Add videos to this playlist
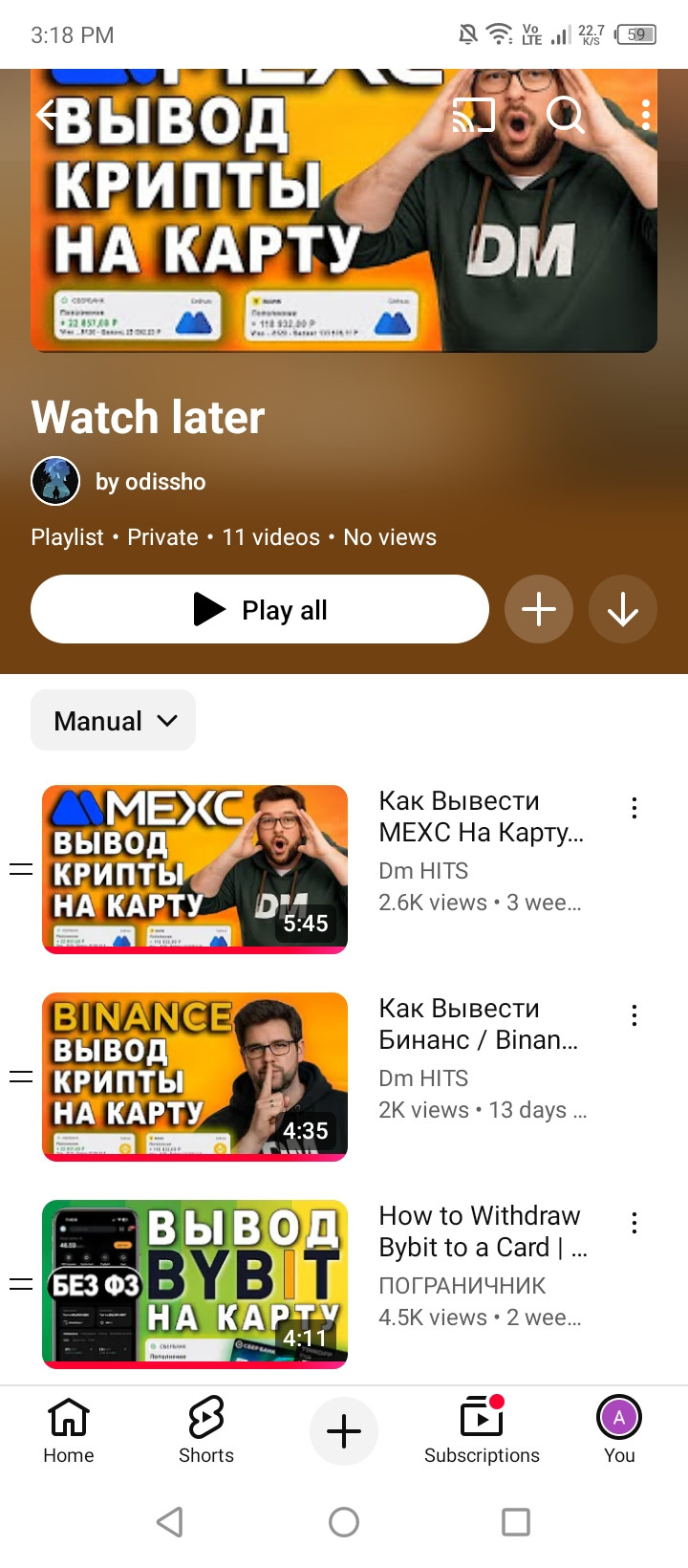 point(539,609)
